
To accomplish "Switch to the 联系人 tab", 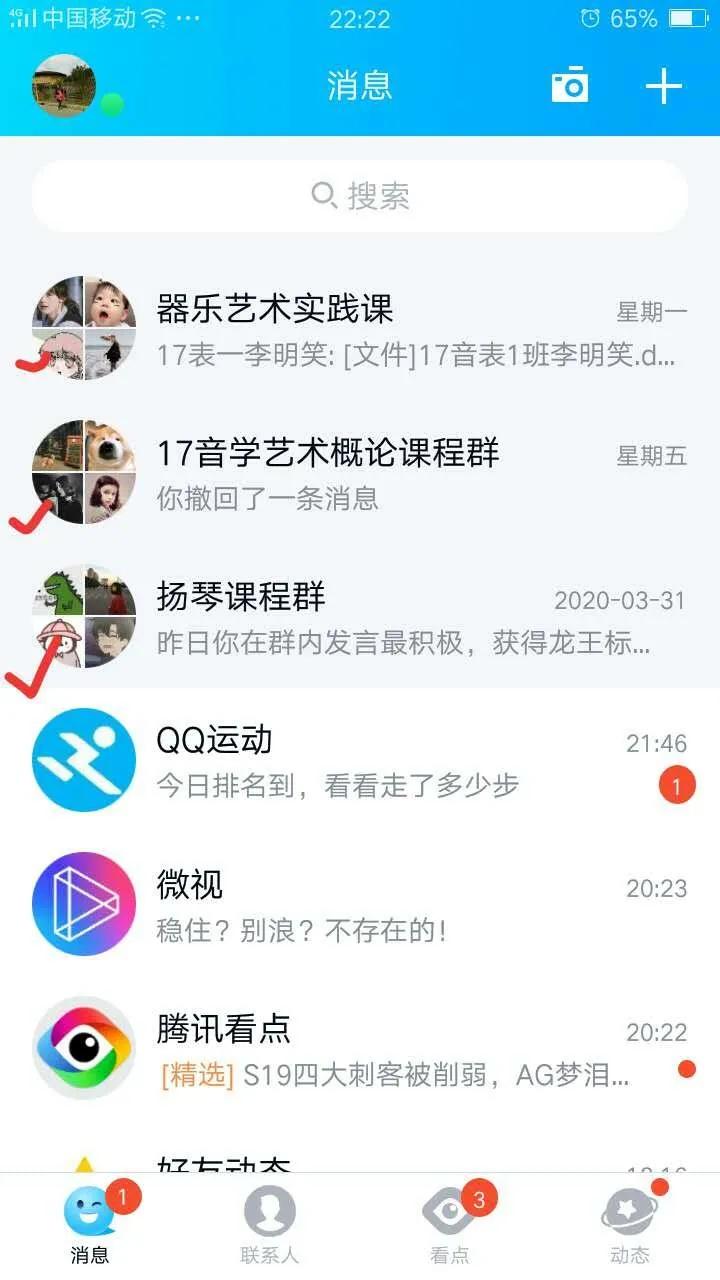I will click(x=270, y=1225).
